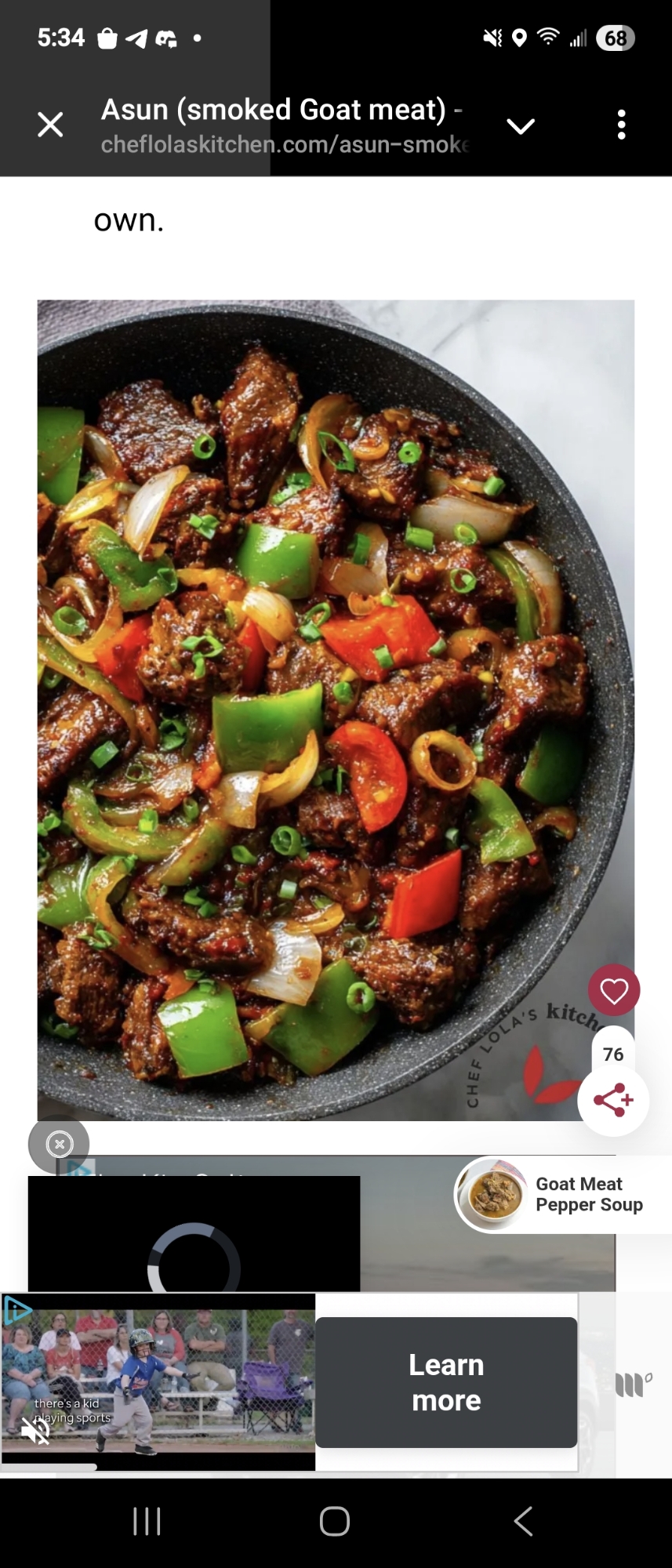
Task: Open the Goat Meat Pepper Soup suggestion
Action: click(563, 1194)
